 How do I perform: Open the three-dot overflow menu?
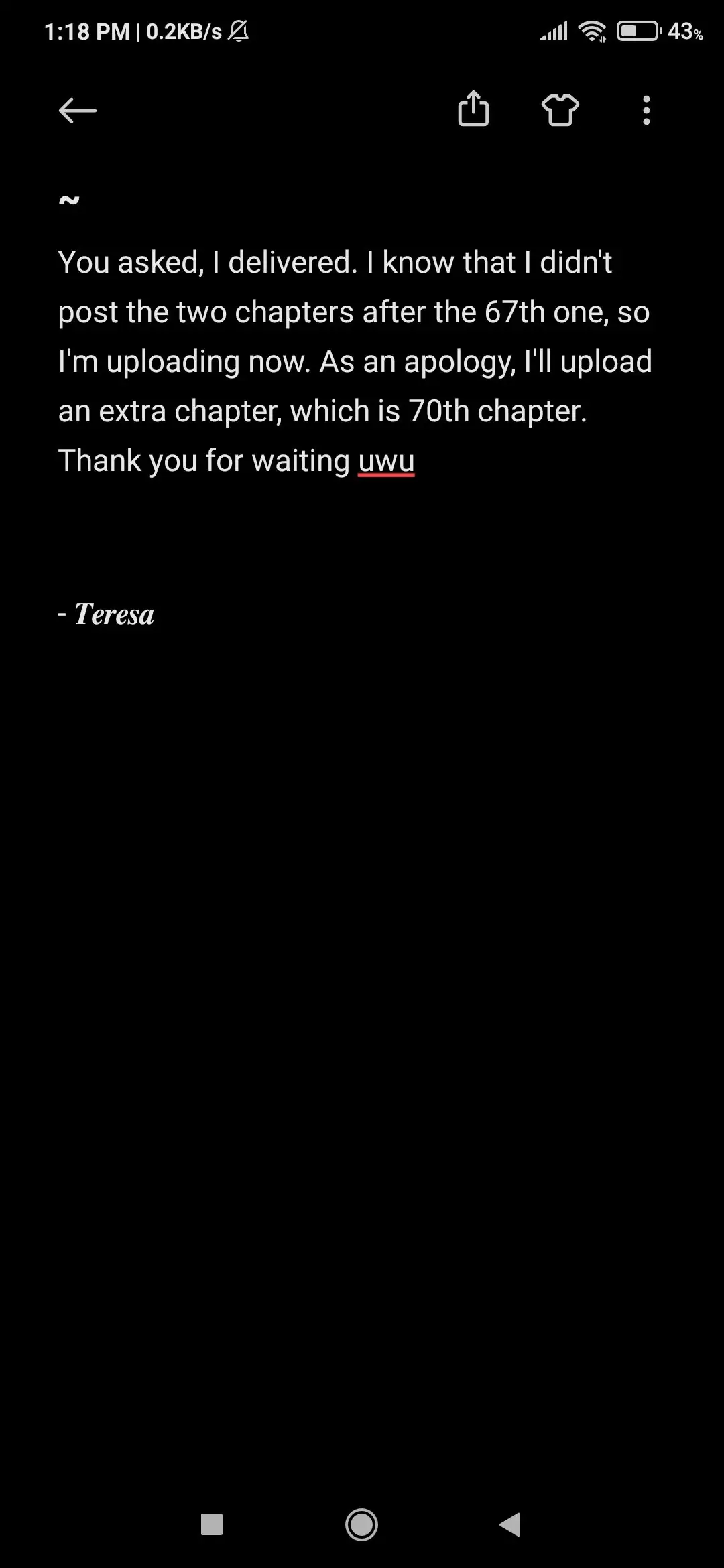(646, 111)
